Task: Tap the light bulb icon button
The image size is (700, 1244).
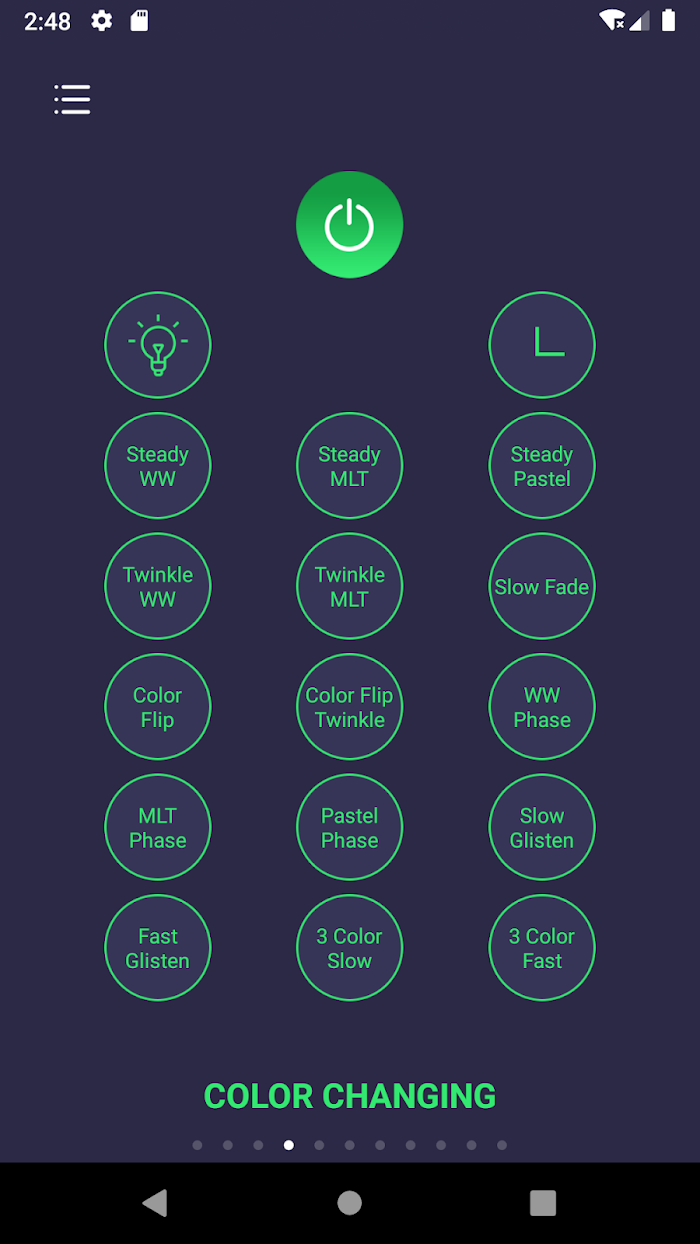Action: tap(158, 345)
